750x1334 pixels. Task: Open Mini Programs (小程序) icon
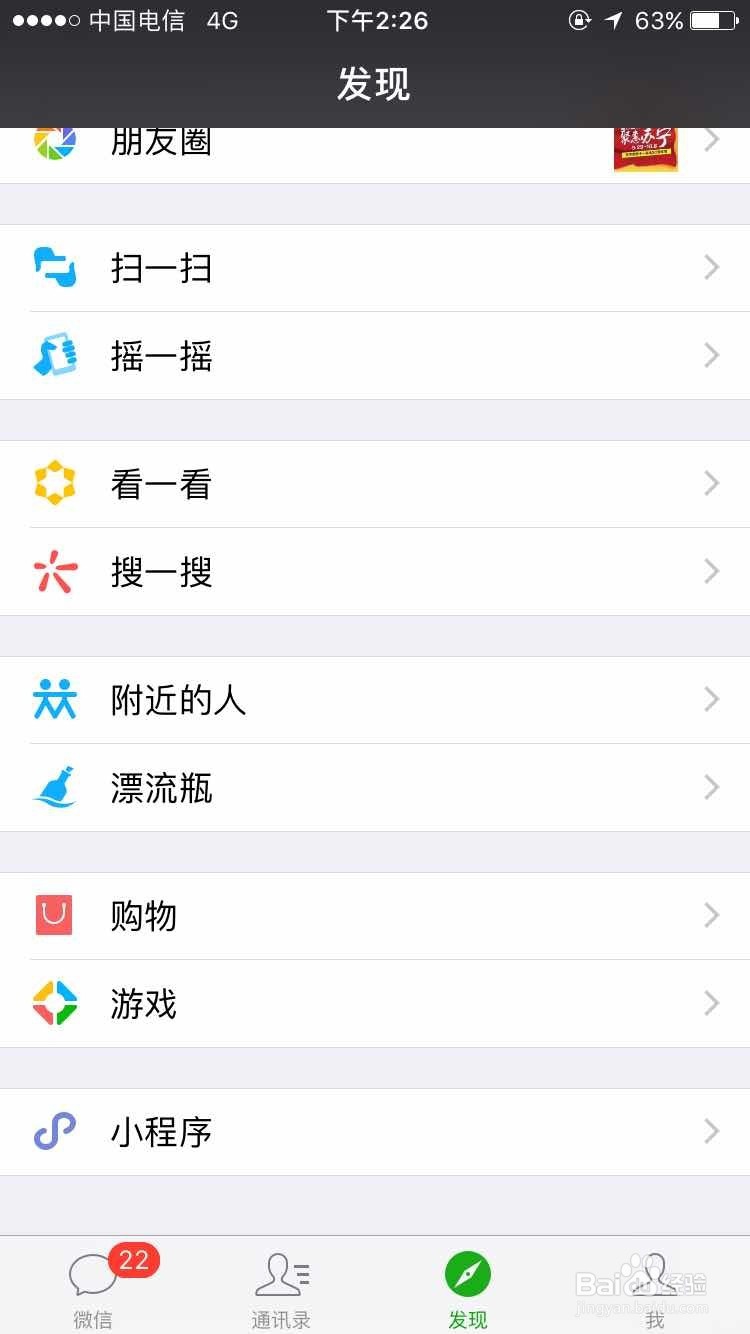(x=55, y=1131)
